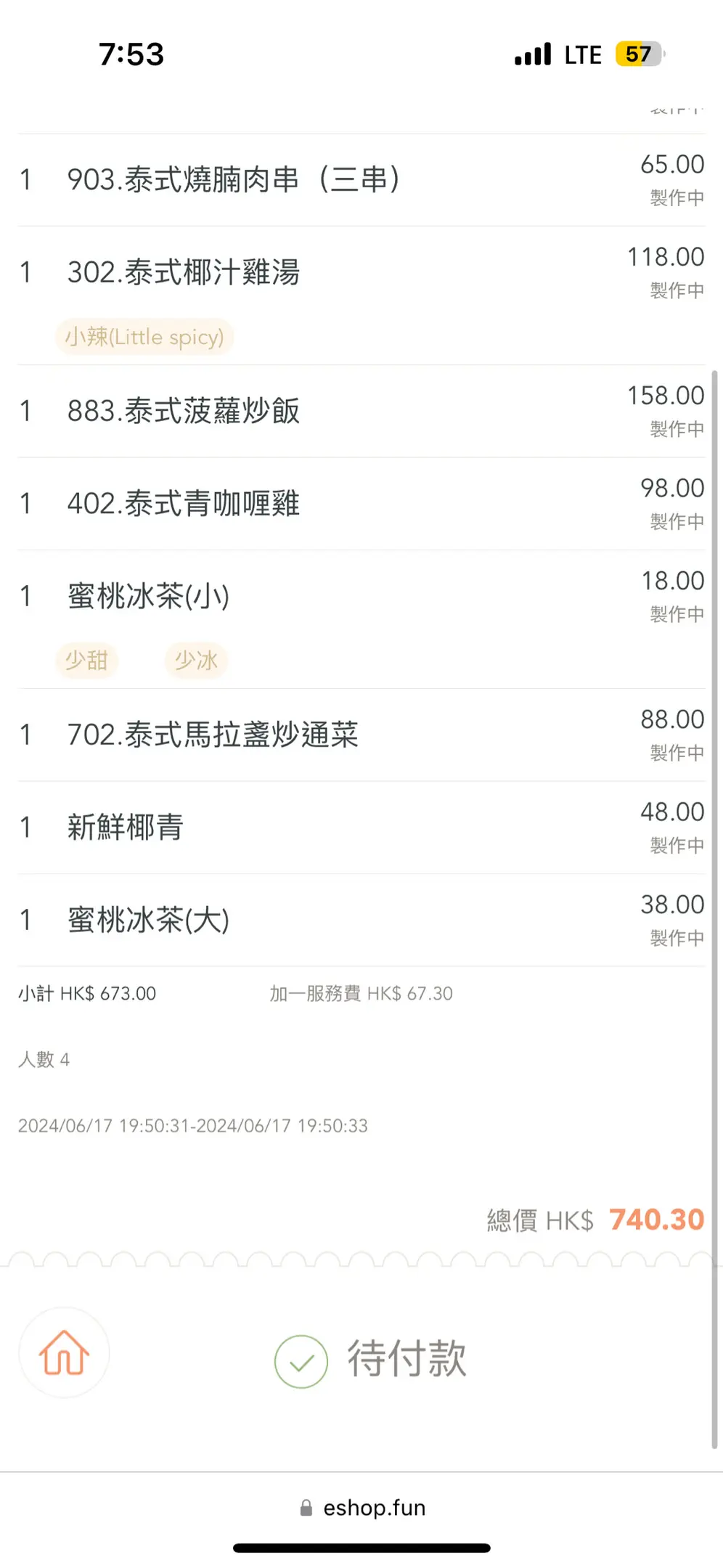This screenshot has height=1568, width=723.
Task: Open the eshop.fun browser address bar
Action: click(x=363, y=1508)
